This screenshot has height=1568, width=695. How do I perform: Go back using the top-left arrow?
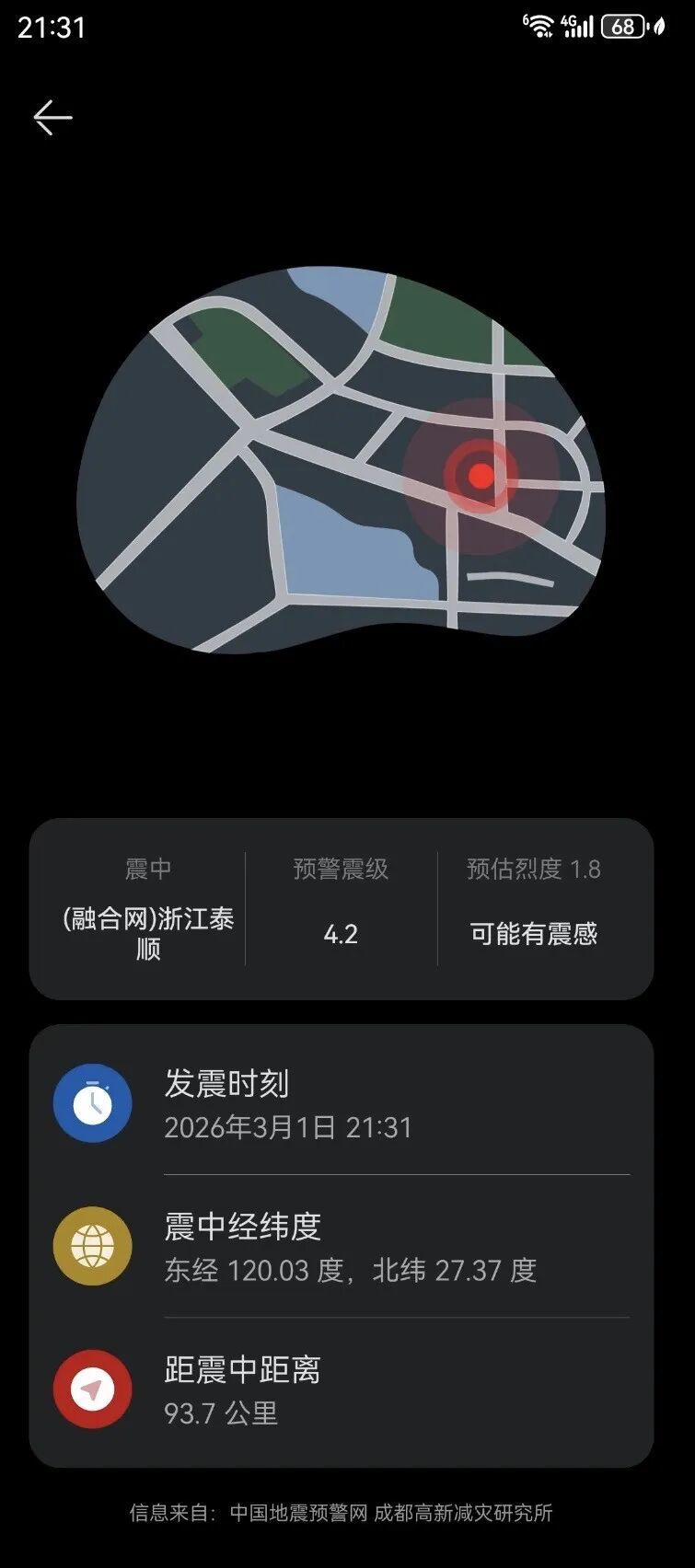click(52, 118)
